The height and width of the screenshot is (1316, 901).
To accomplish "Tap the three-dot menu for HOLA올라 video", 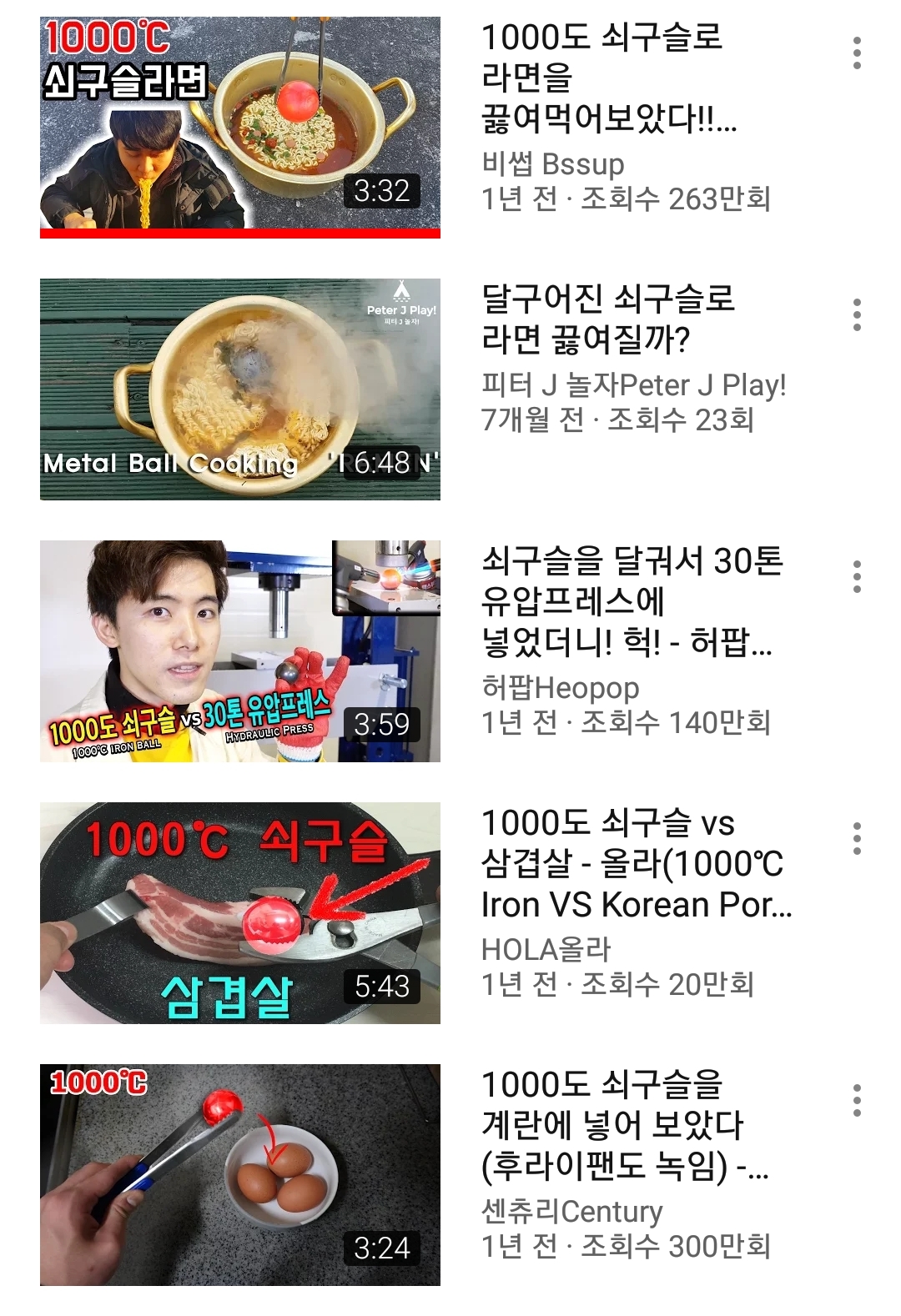I will (x=857, y=839).
